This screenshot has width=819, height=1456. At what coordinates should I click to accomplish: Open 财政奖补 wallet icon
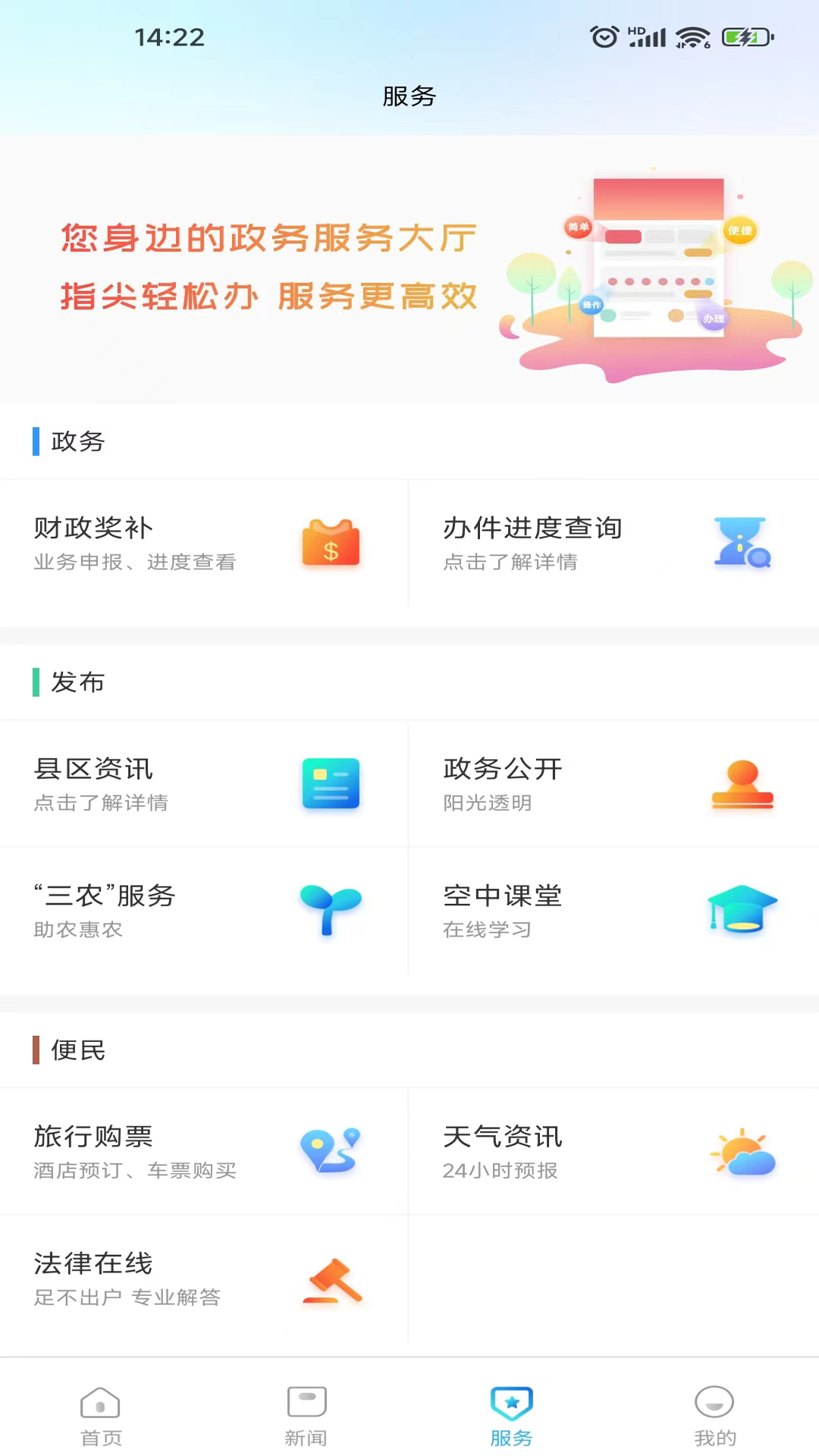pyautogui.click(x=330, y=542)
